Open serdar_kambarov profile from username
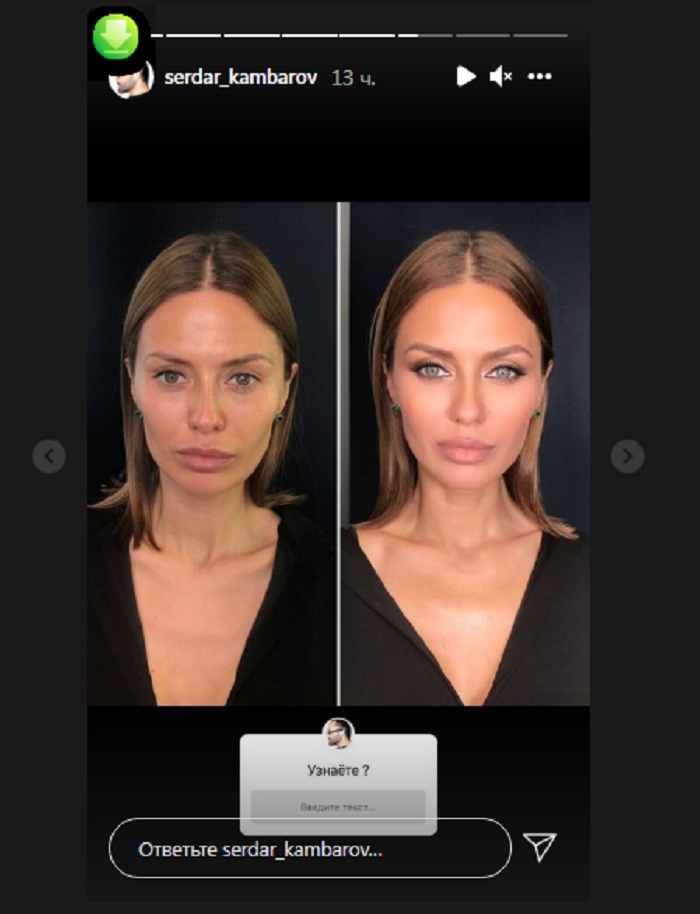This screenshot has width=700, height=914. [x=240, y=77]
